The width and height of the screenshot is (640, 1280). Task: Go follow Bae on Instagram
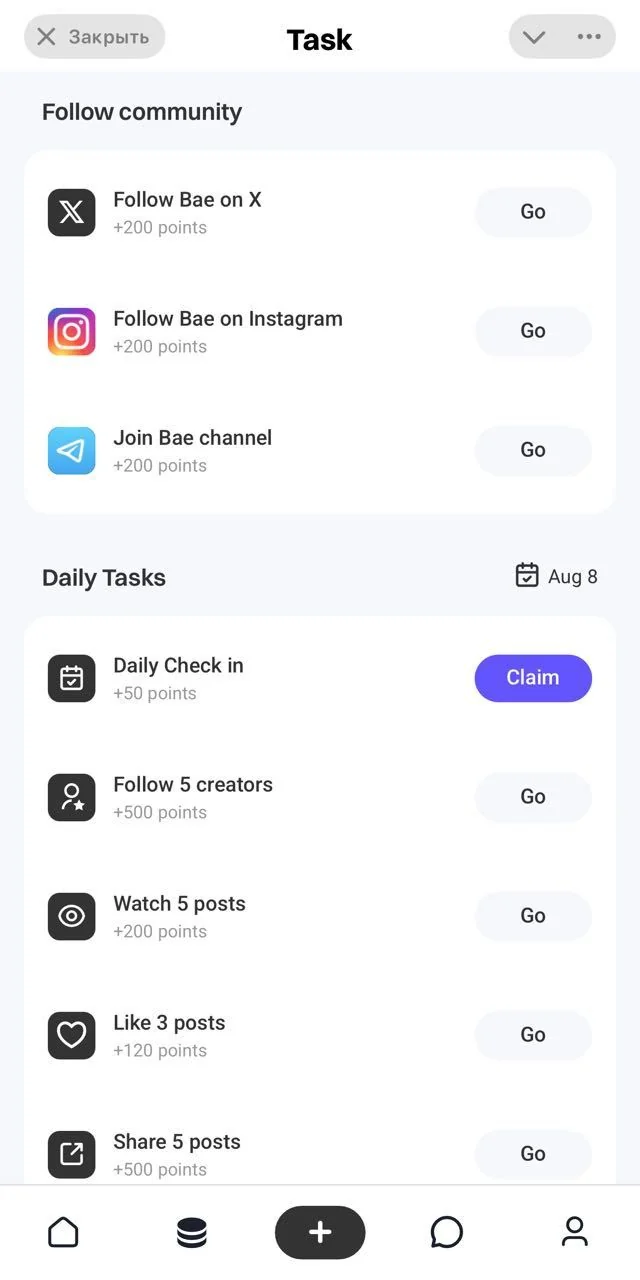pos(533,331)
